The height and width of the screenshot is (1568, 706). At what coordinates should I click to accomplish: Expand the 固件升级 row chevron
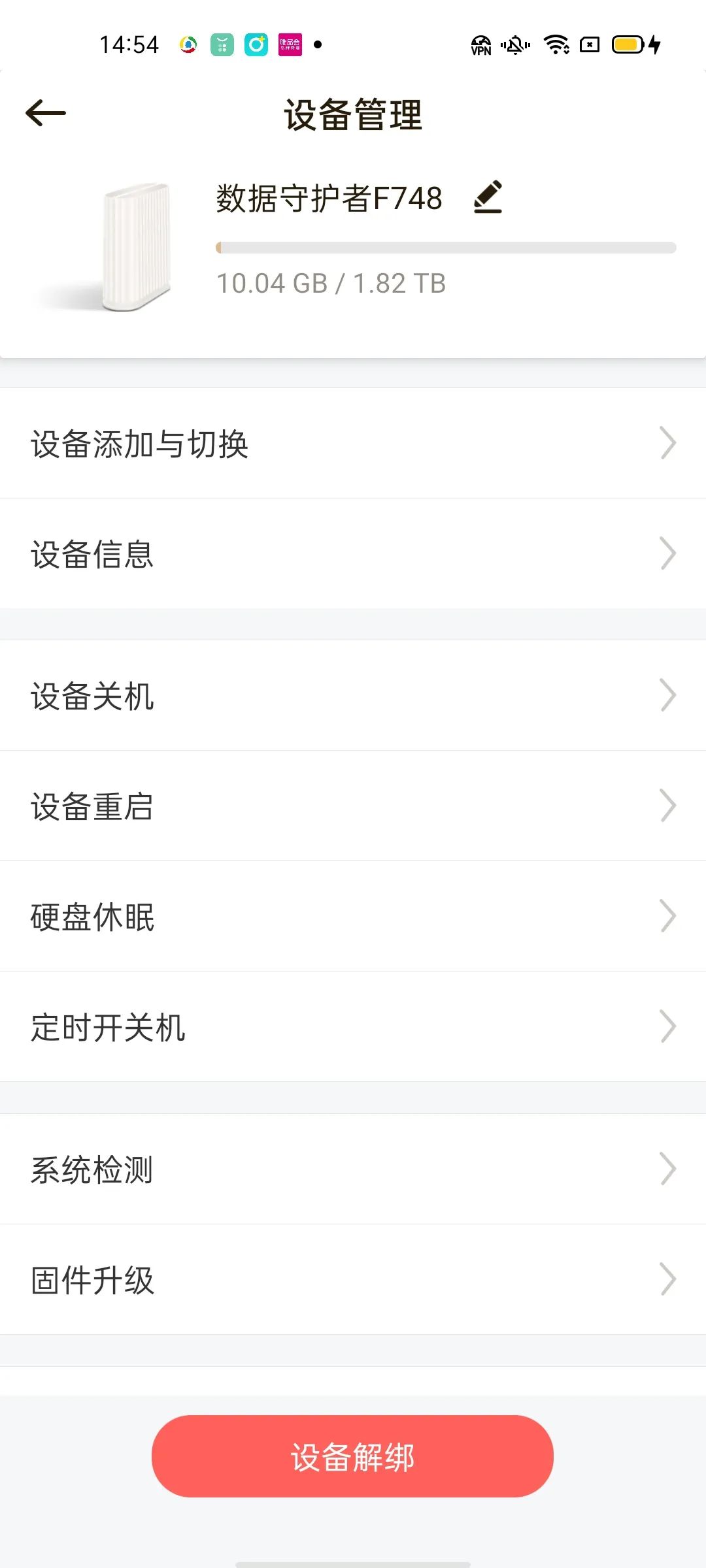click(668, 1279)
